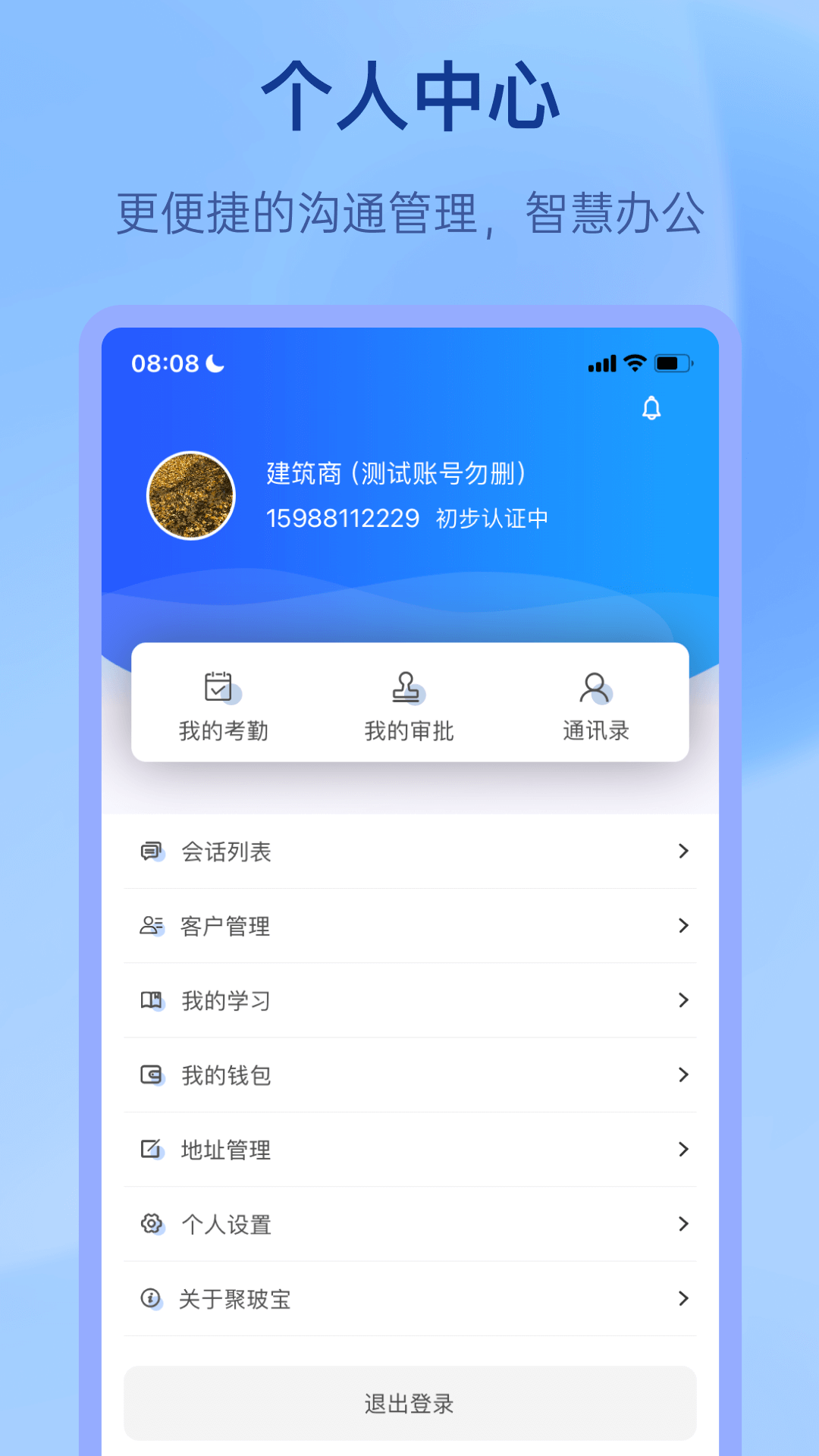Expand the 我的钱包 row chevron
The height and width of the screenshot is (1456, 819).
click(x=683, y=1075)
